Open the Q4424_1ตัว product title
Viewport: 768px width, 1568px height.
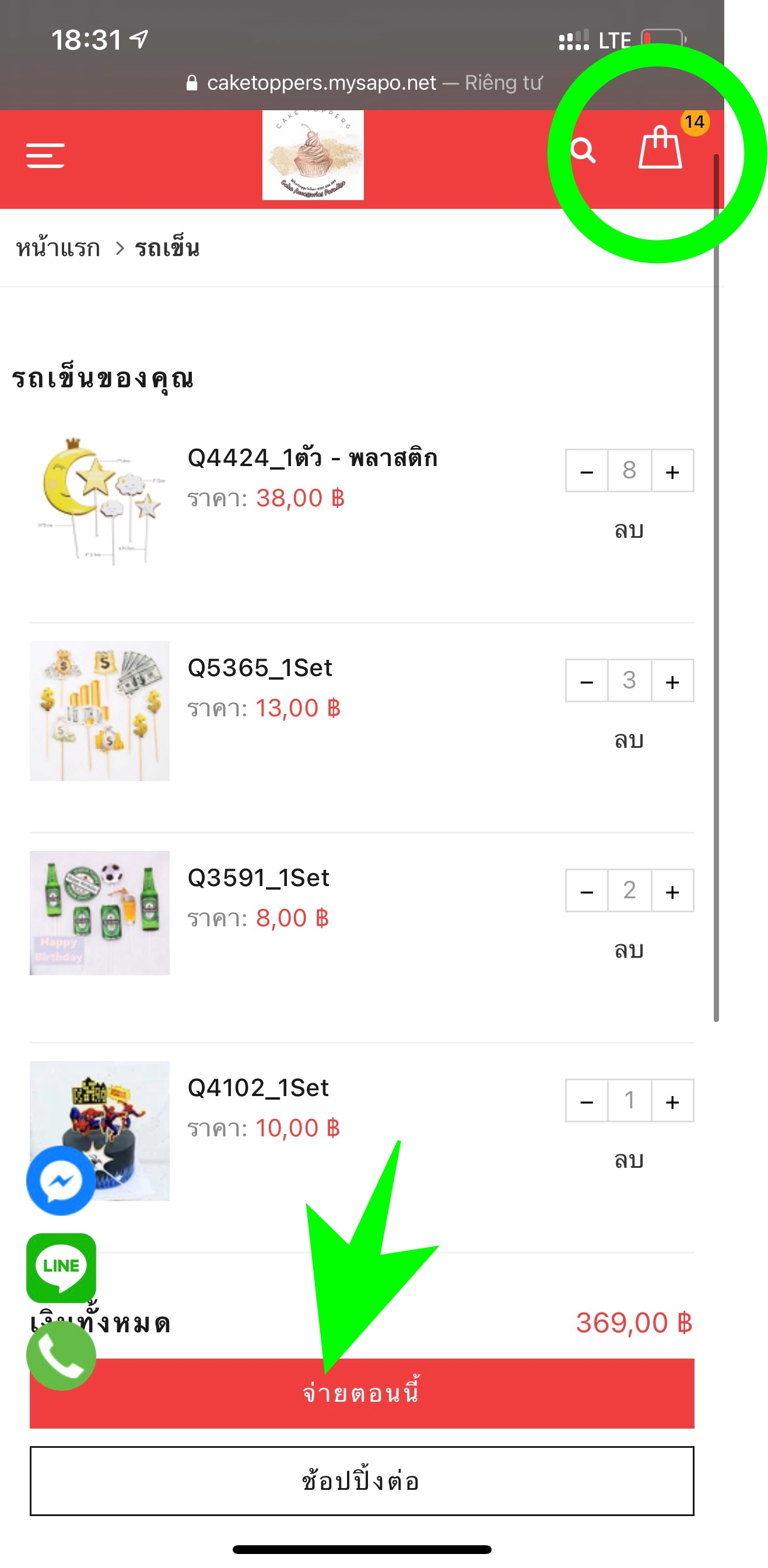tap(312, 458)
